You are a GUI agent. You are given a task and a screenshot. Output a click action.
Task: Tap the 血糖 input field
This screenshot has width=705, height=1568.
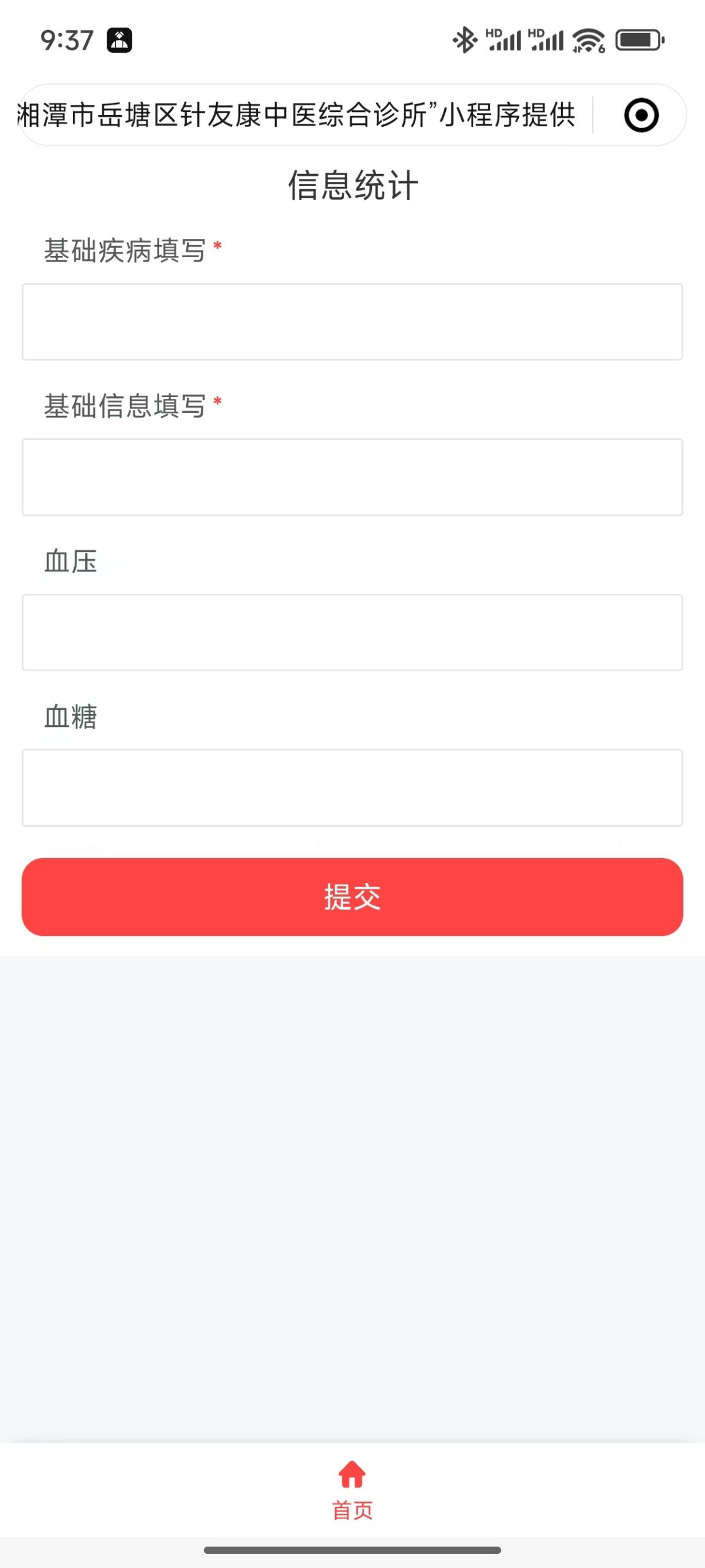352,788
